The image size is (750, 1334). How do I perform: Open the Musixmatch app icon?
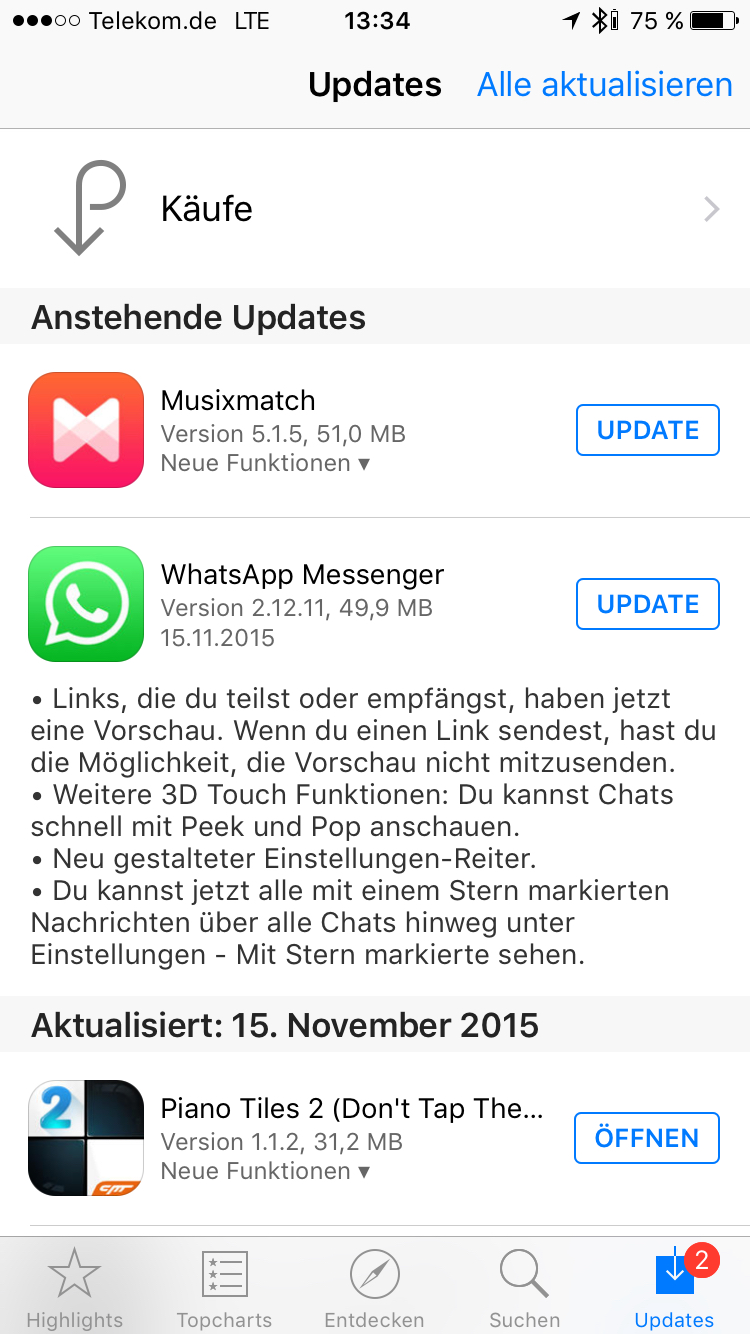point(86,430)
